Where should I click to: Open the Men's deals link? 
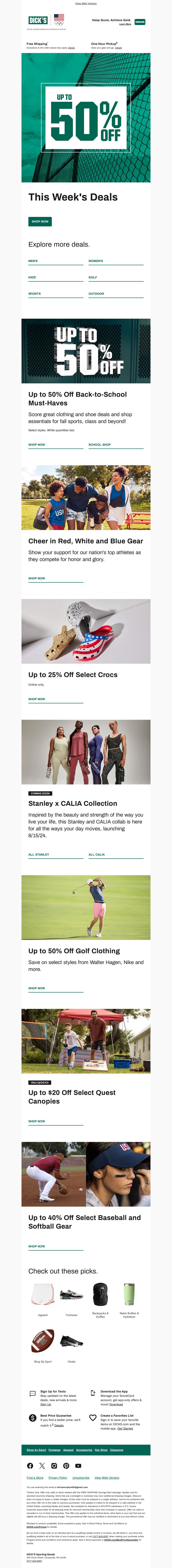[33, 261]
